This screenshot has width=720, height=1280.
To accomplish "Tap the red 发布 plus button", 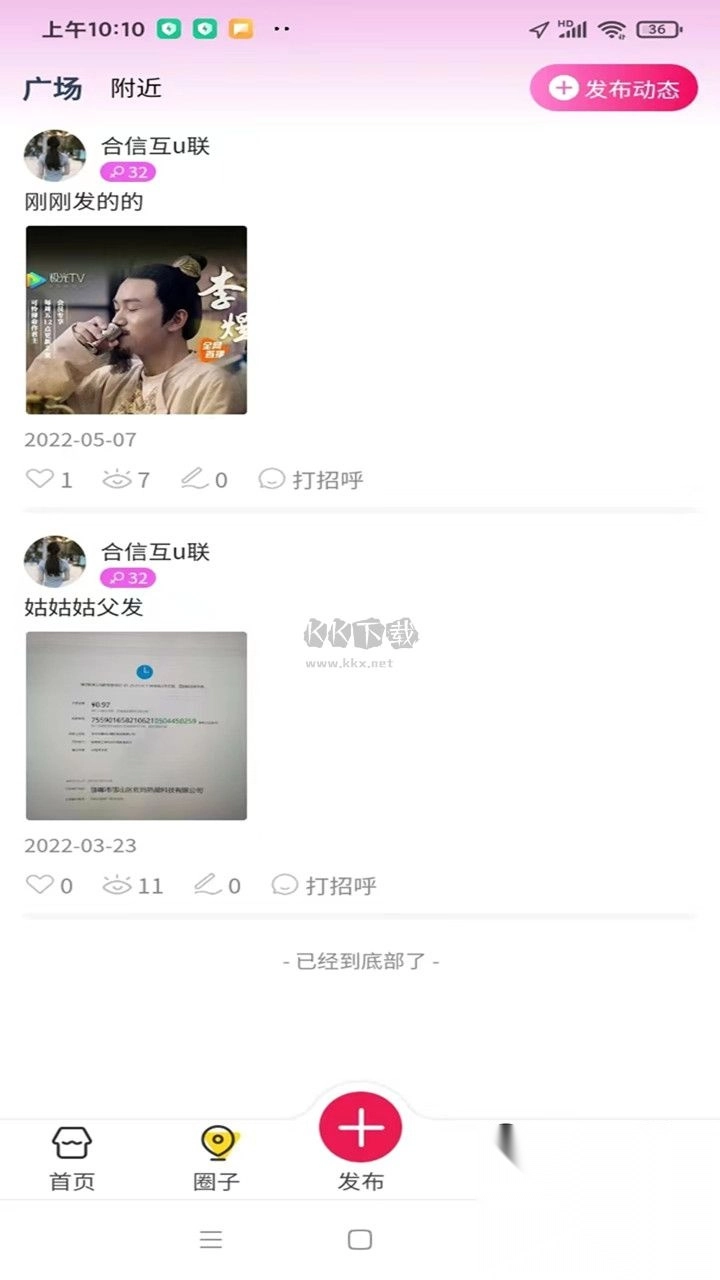I will click(x=360, y=1128).
